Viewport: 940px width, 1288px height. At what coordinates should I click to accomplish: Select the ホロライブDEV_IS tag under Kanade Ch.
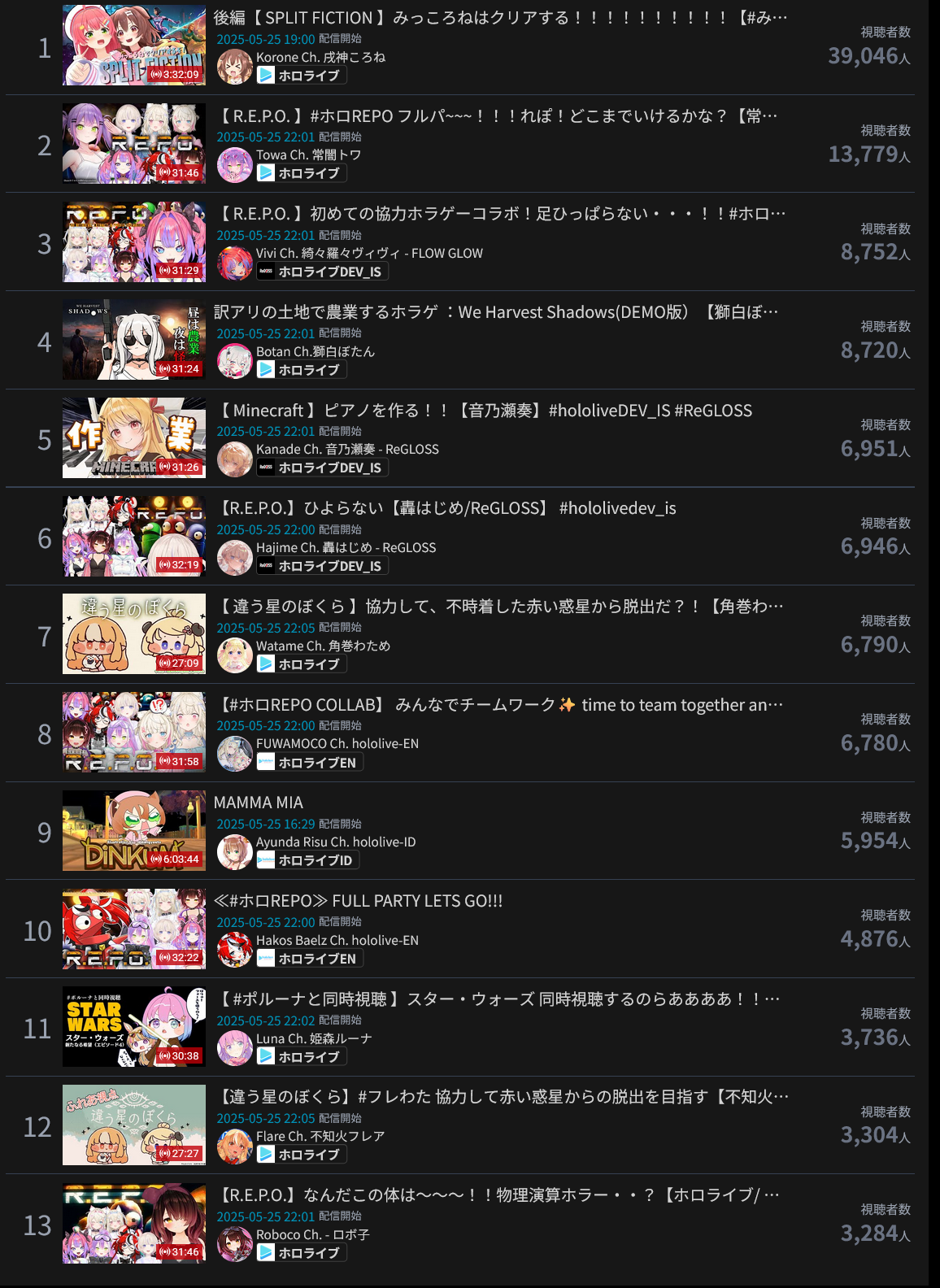[x=322, y=468]
